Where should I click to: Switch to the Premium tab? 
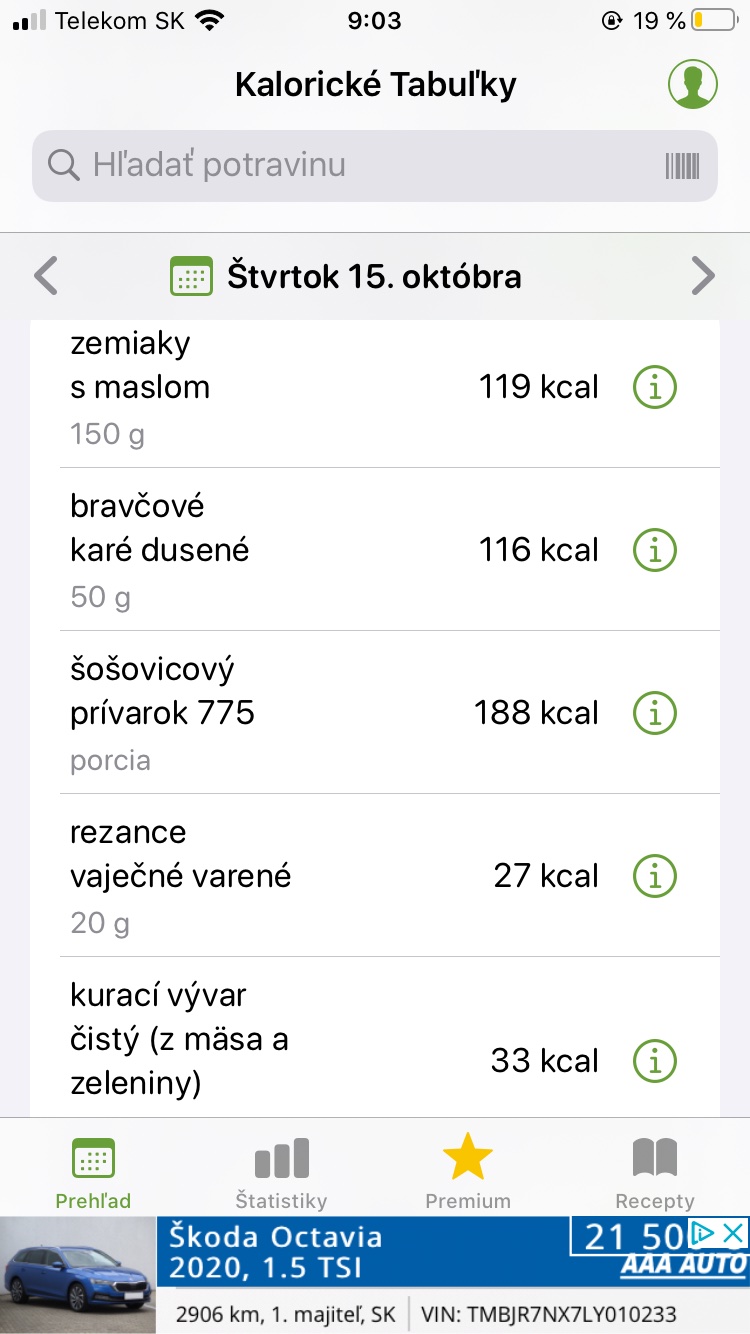(x=468, y=1172)
